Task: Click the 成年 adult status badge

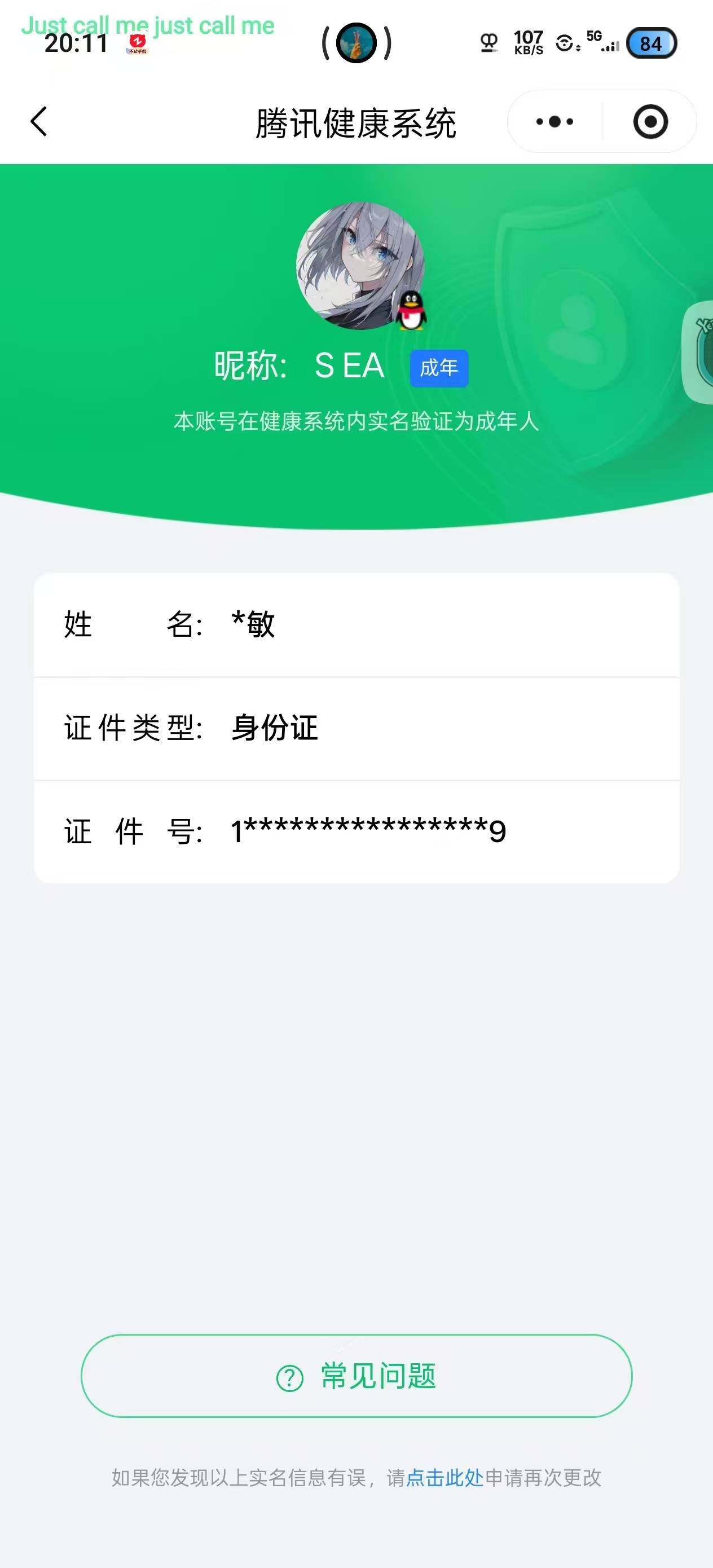Action: (438, 367)
